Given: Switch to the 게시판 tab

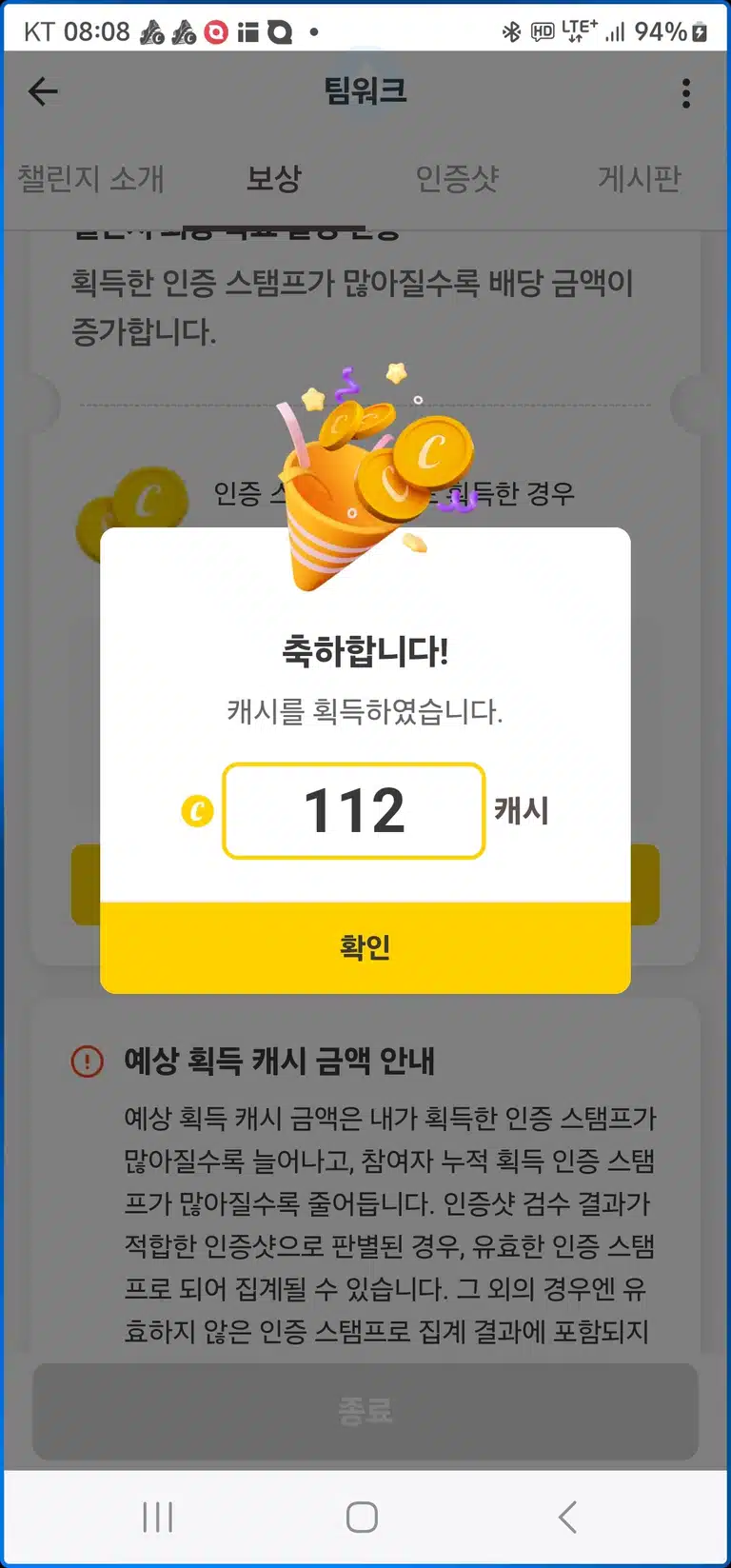Looking at the screenshot, I should click(x=640, y=178).
